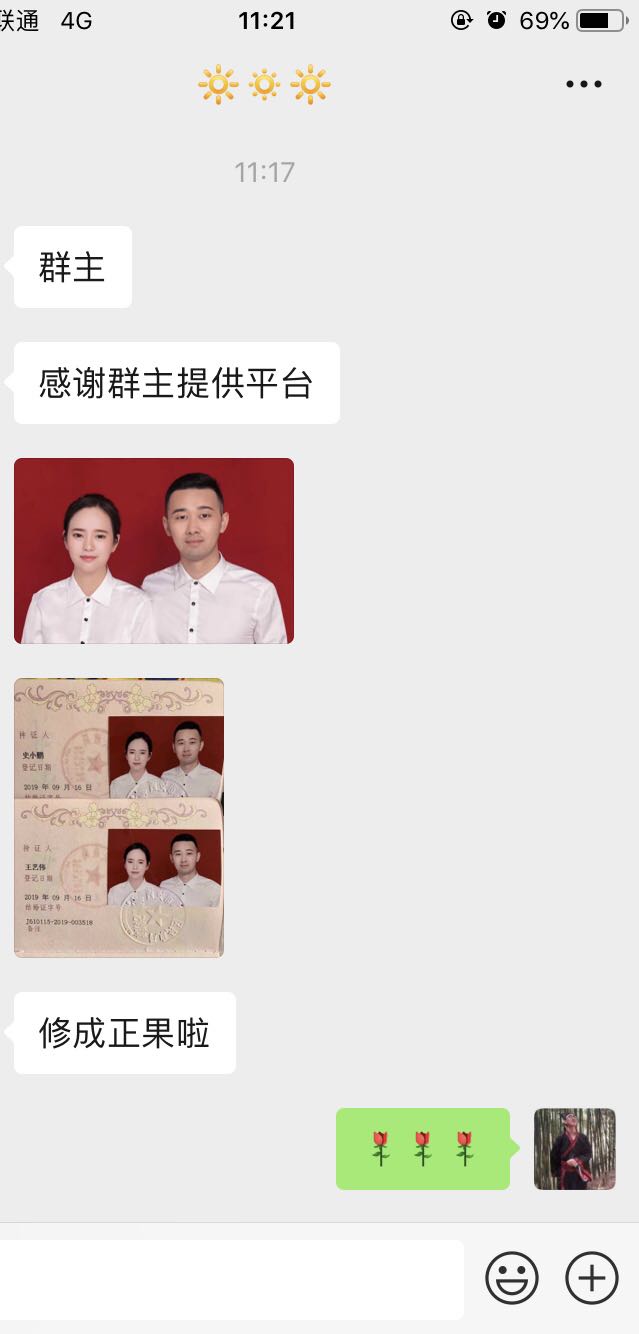
Task: Open the couple portrait photo message
Action: click(154, 551)
